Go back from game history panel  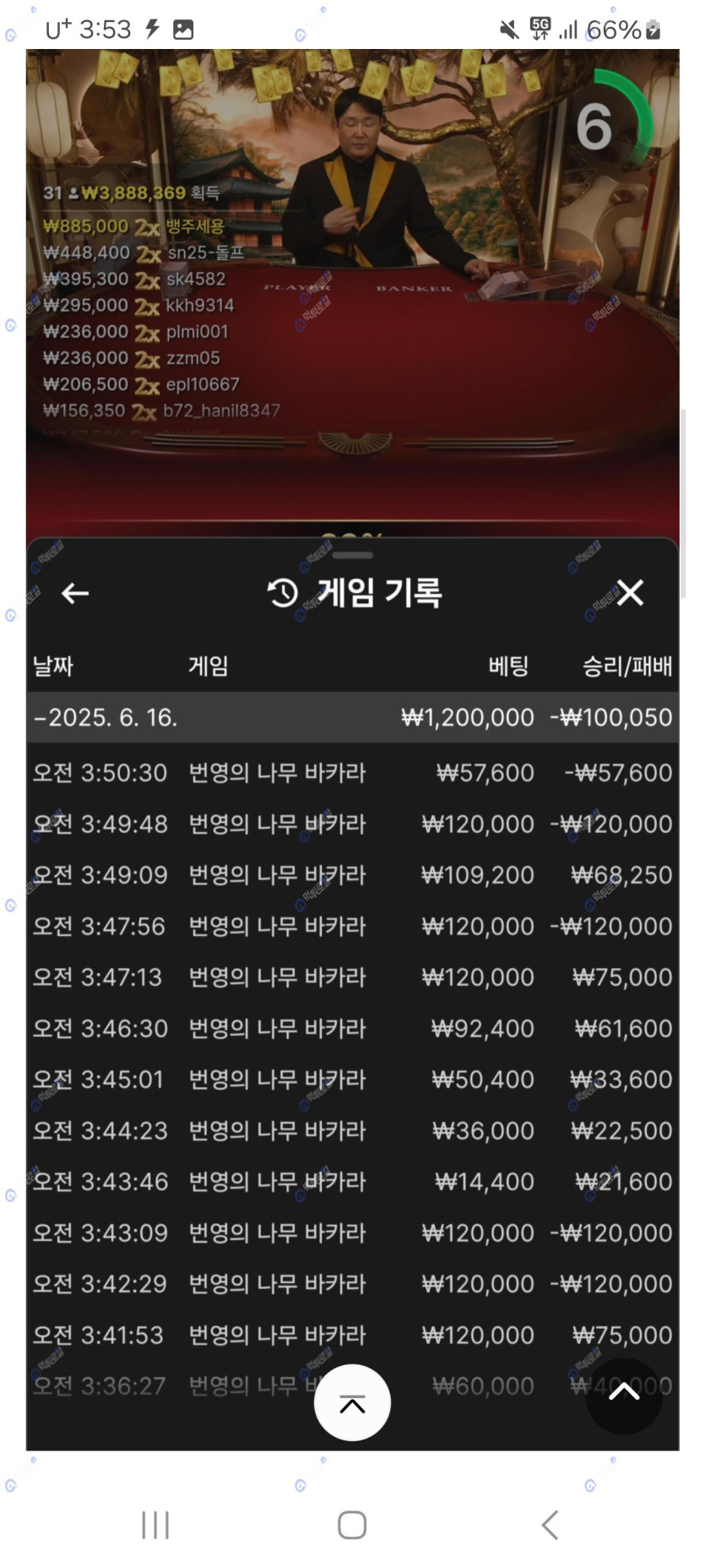point(75,594)
